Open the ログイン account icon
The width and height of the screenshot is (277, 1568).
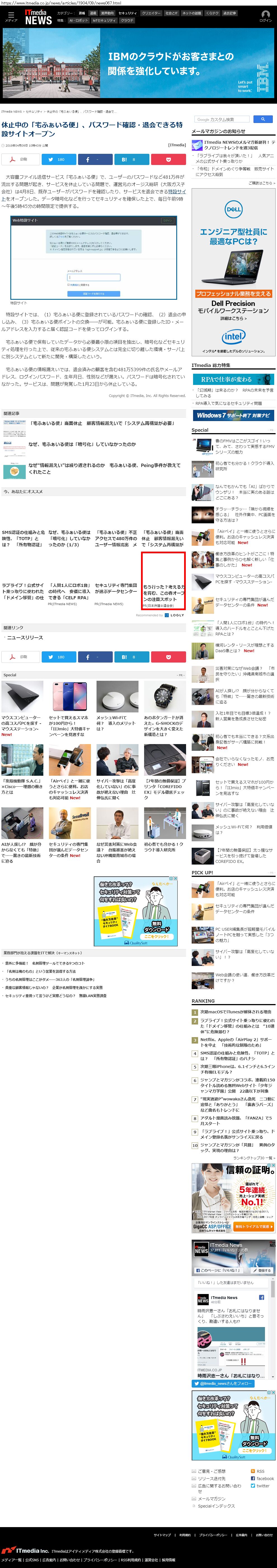266,15
